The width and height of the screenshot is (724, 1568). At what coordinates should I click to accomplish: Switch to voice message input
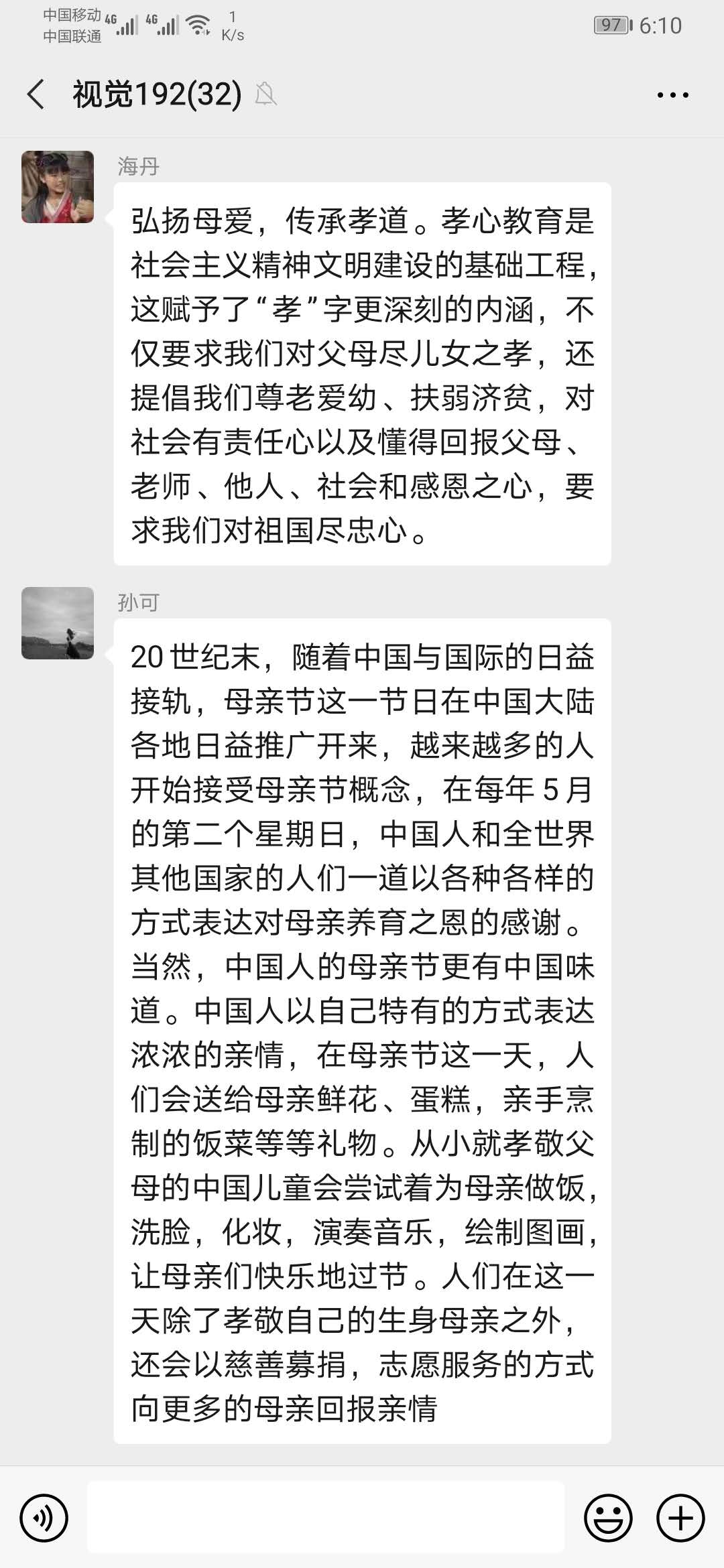(x=44, y=1518)
